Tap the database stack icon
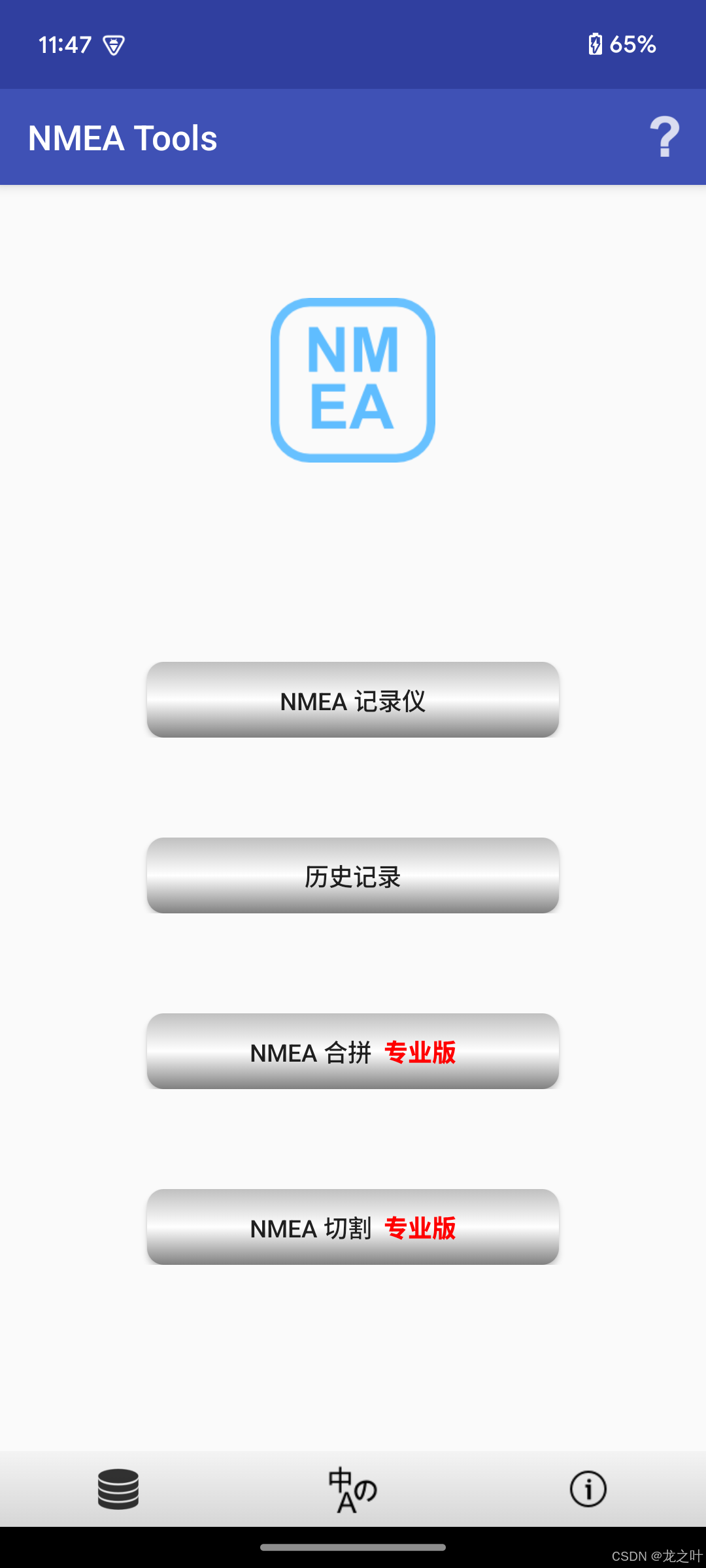 pos(118,1489)
